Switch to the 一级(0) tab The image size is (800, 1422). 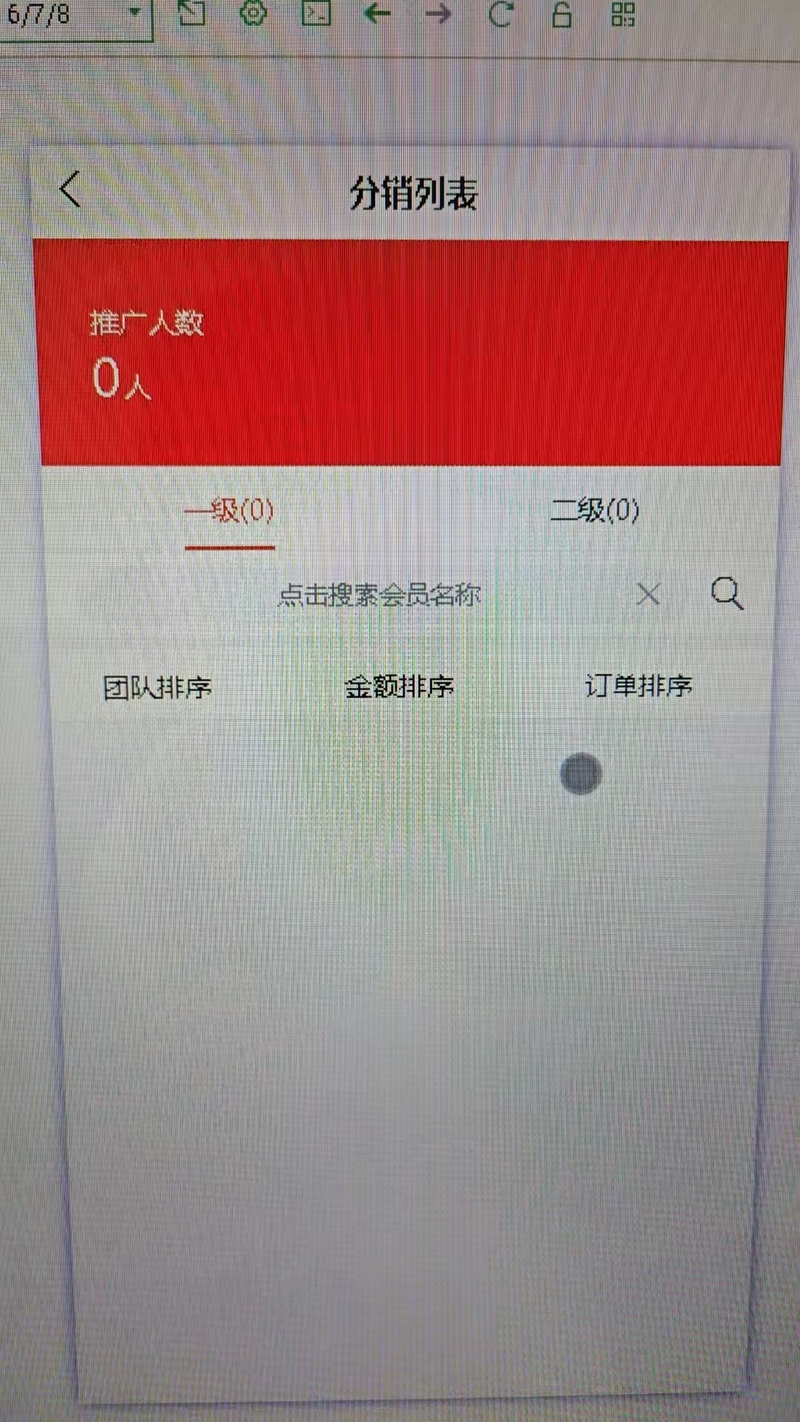tap(229, 511)
